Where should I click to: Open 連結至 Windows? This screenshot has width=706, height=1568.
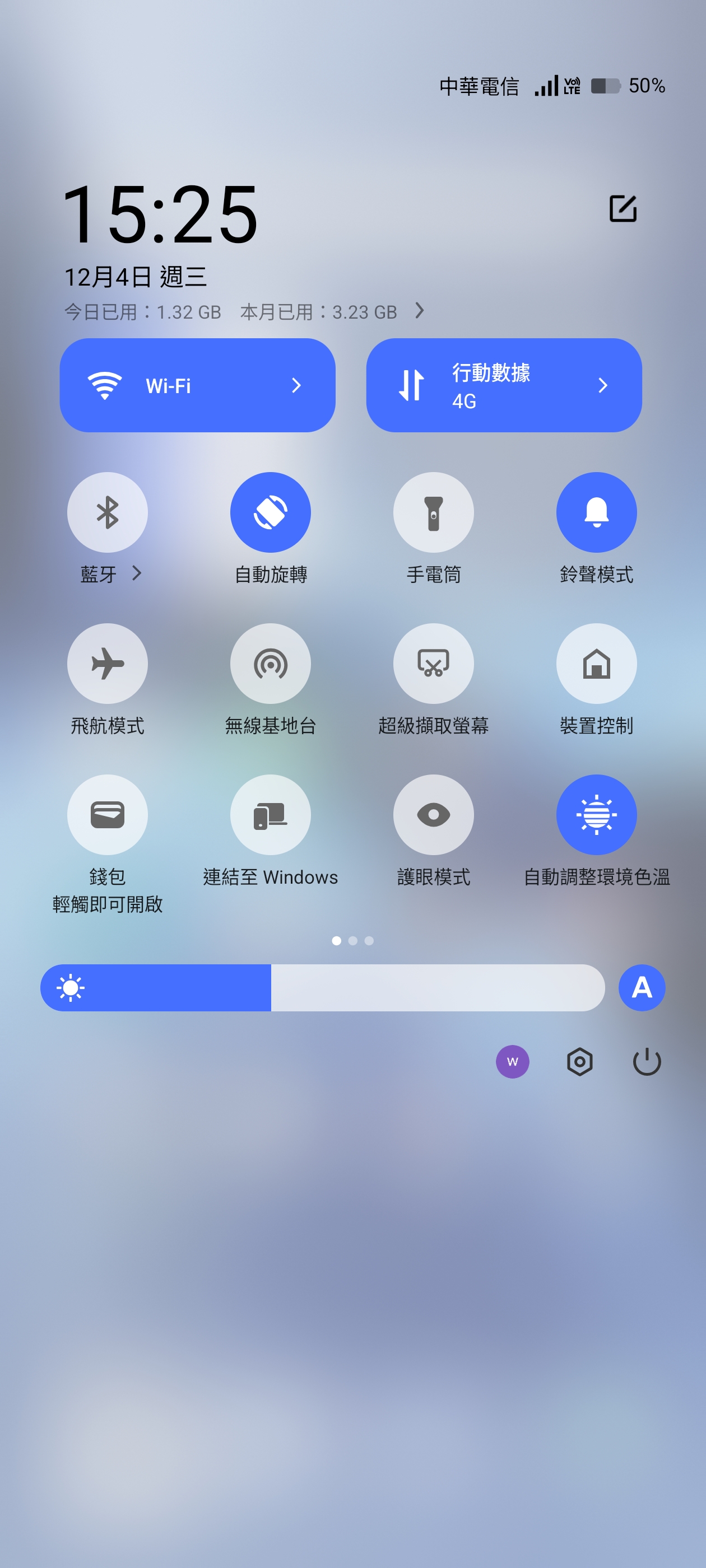tap(271, 814)
